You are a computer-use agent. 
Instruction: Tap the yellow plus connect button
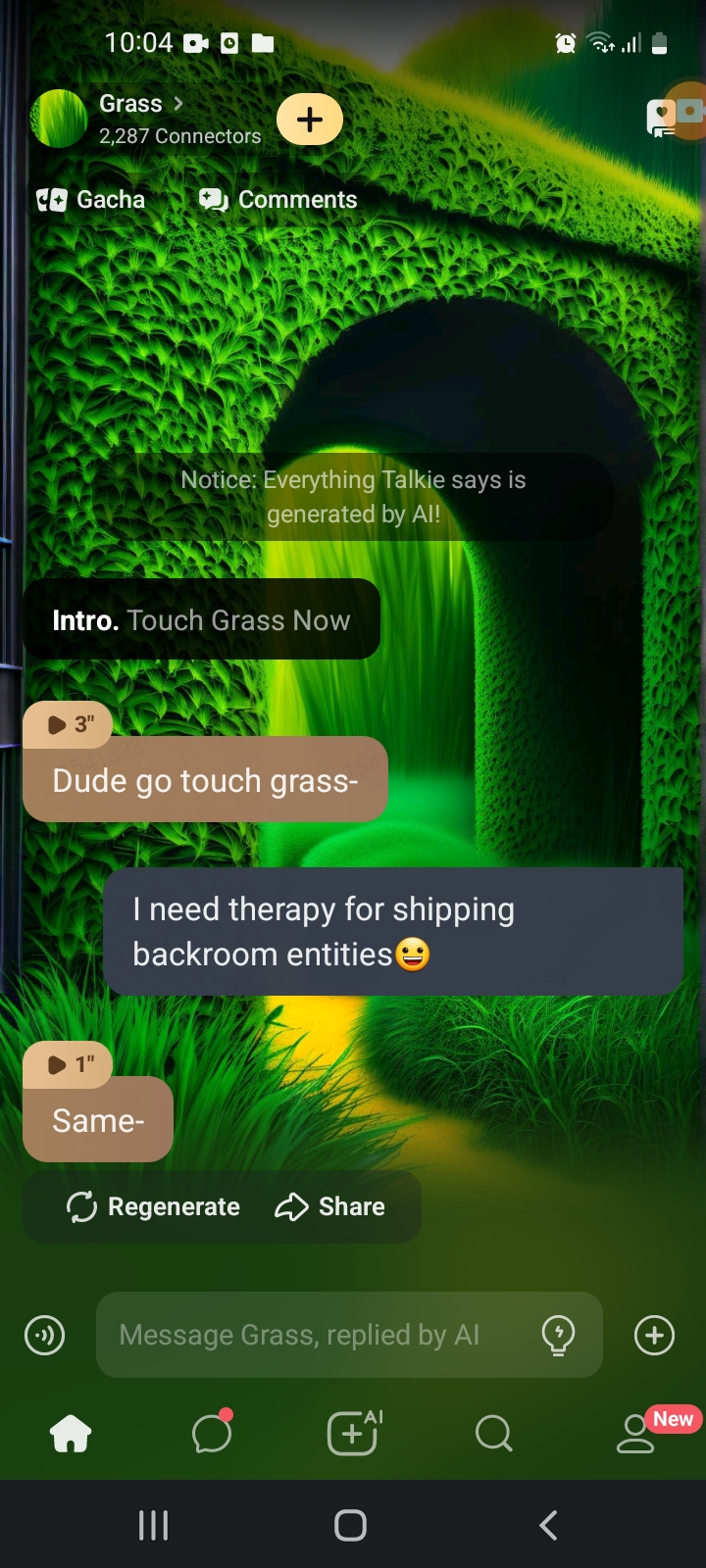[310, 120]
